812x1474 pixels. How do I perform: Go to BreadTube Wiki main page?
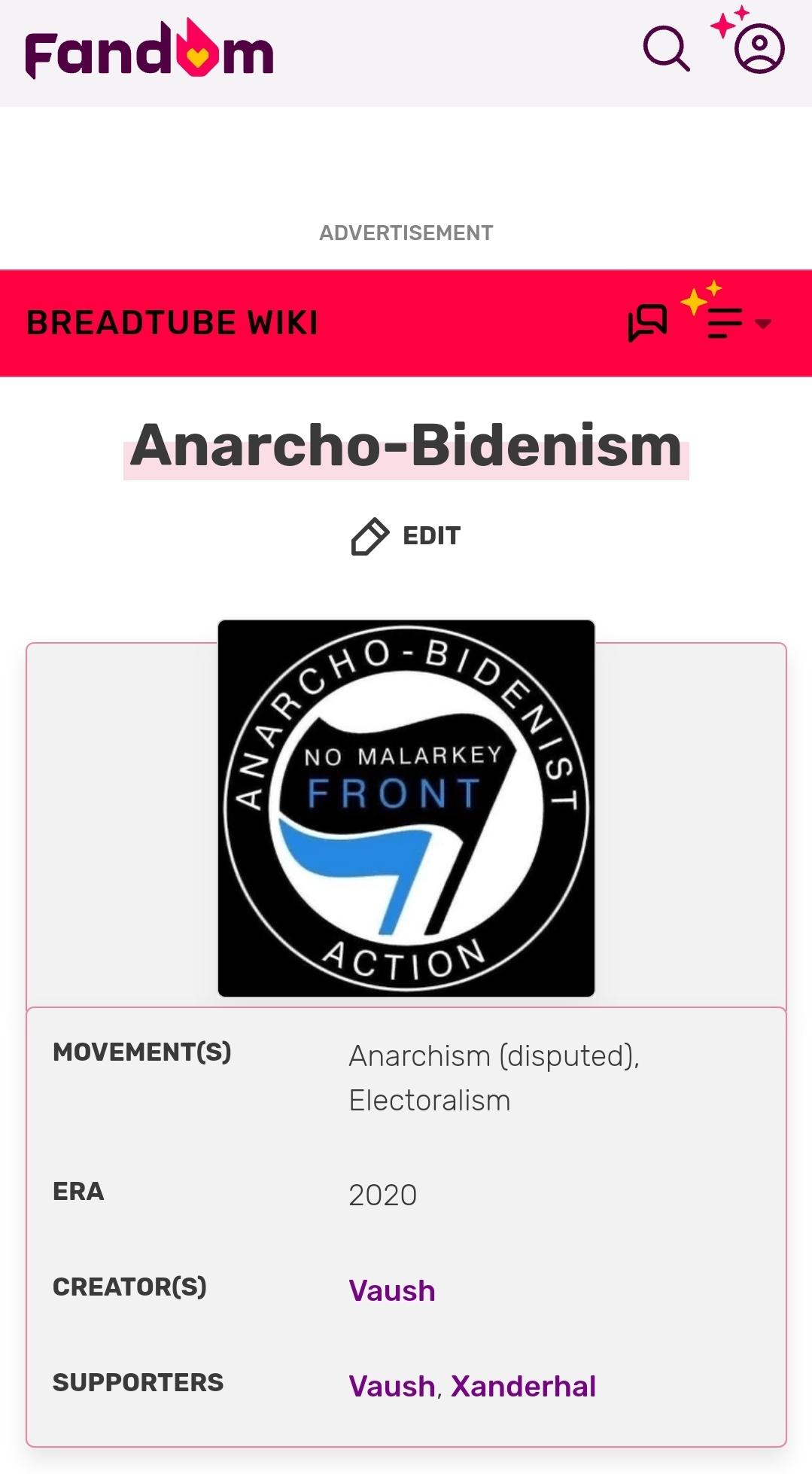click(x=172, y=323)
